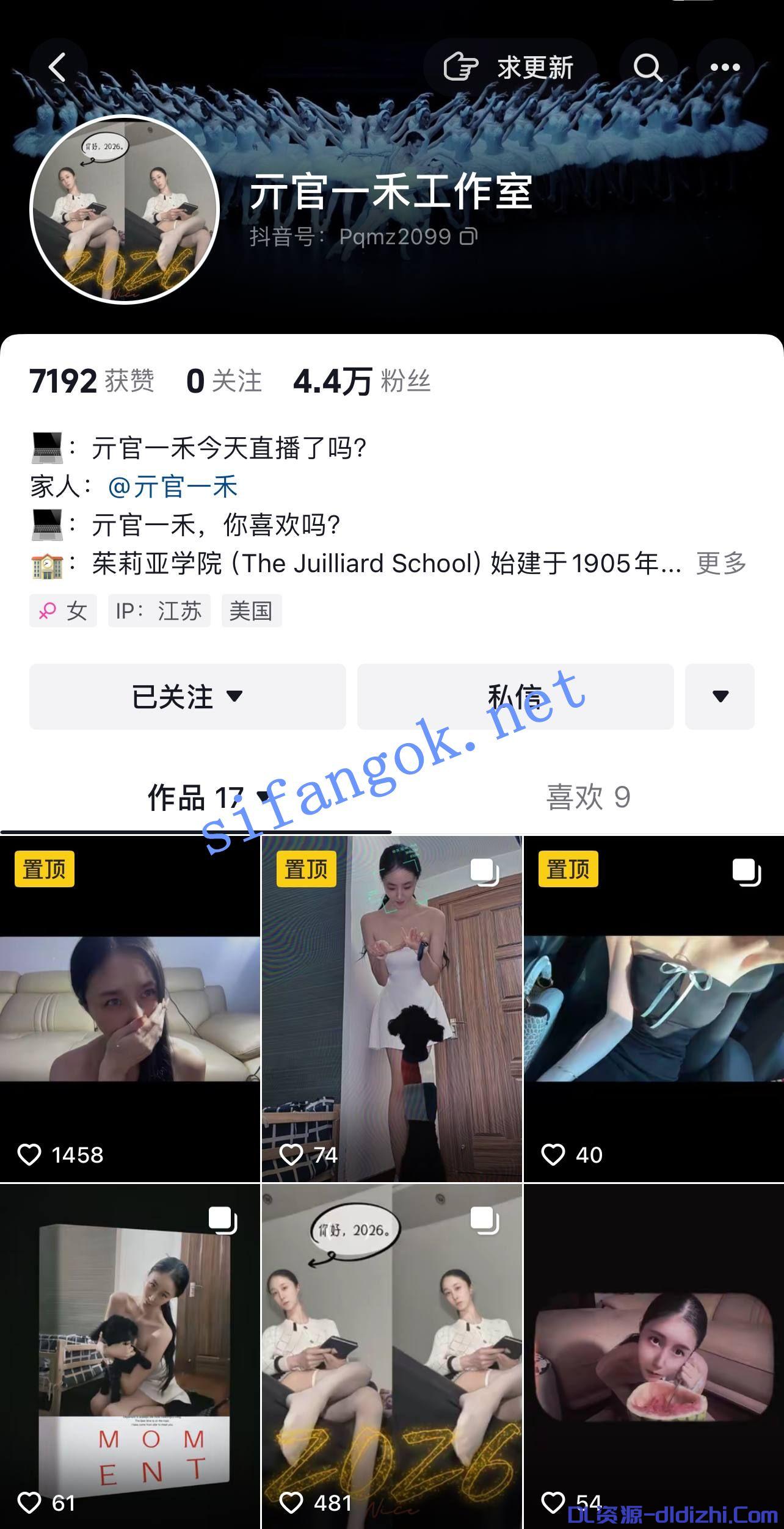784x1529 pixels.
Task: Expand the arrow button beside 私信
Action: (x=719, y=697)
